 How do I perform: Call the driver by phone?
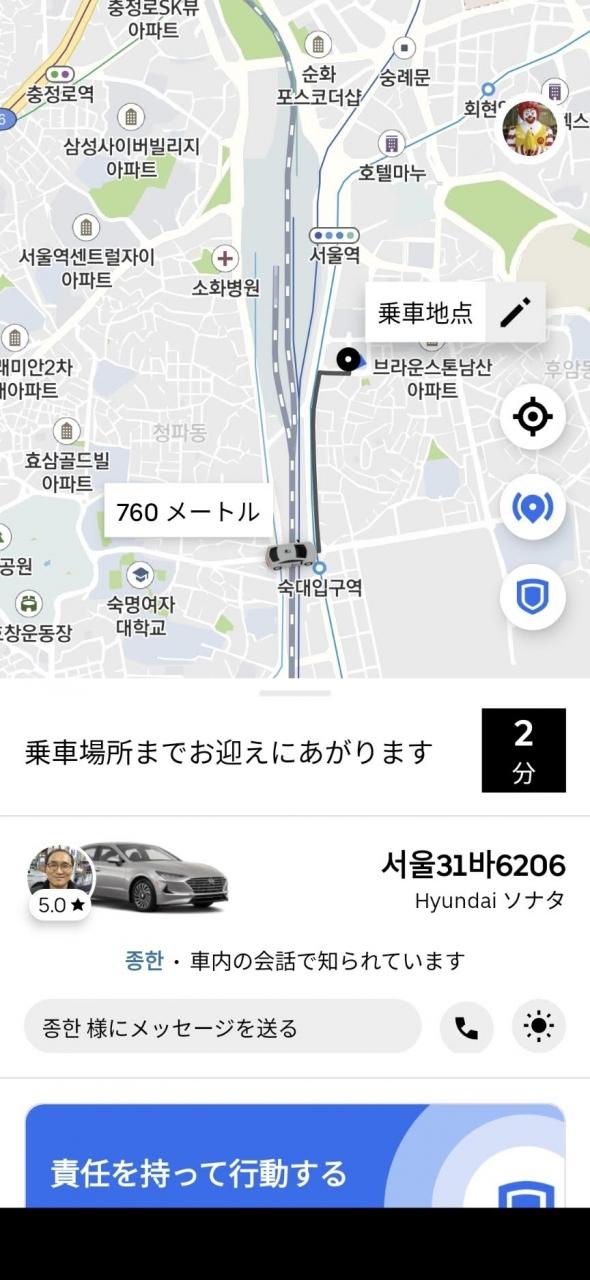pos(466,1027)
